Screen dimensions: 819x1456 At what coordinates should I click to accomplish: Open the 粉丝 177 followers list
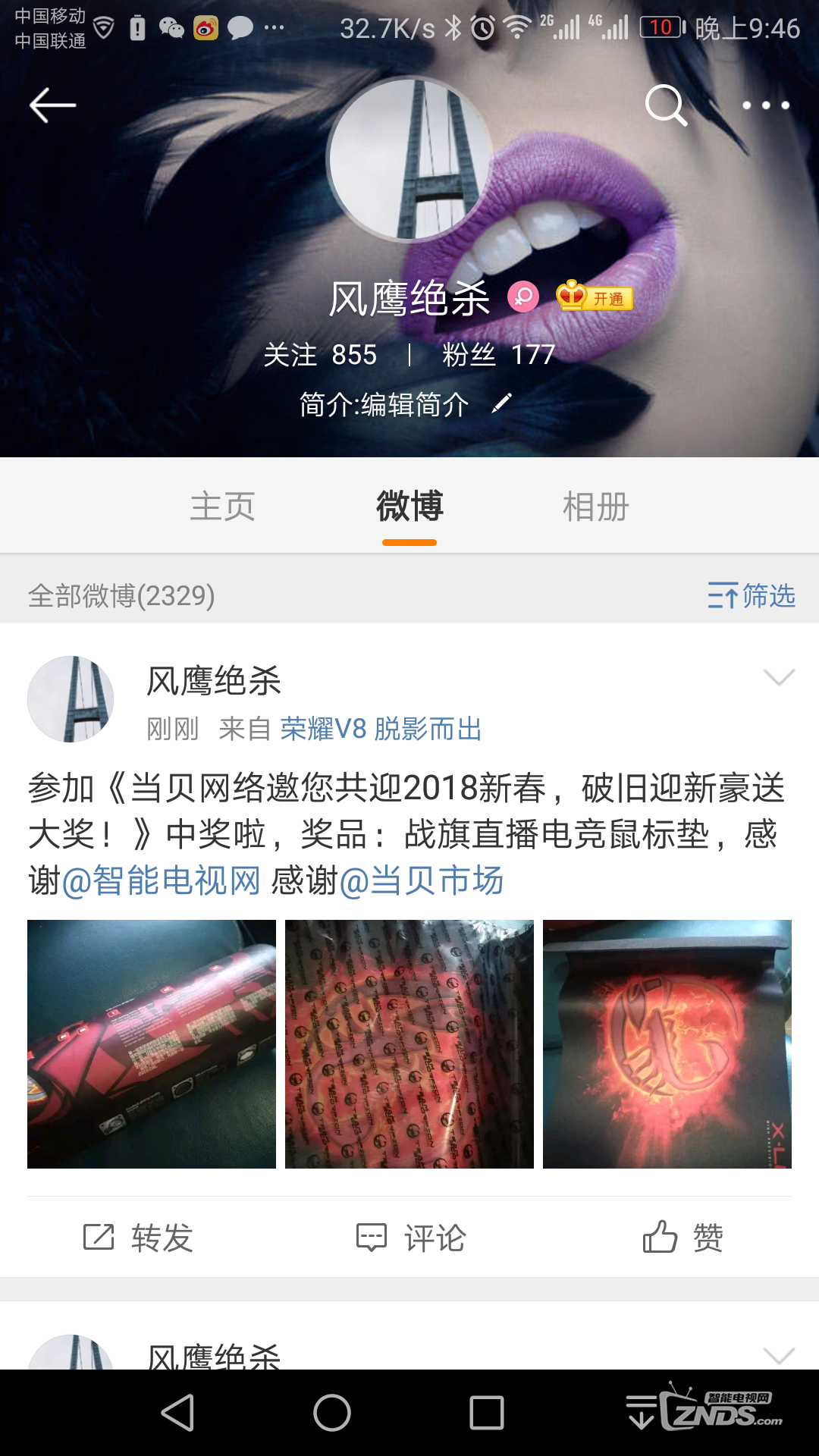pos(498,354)
